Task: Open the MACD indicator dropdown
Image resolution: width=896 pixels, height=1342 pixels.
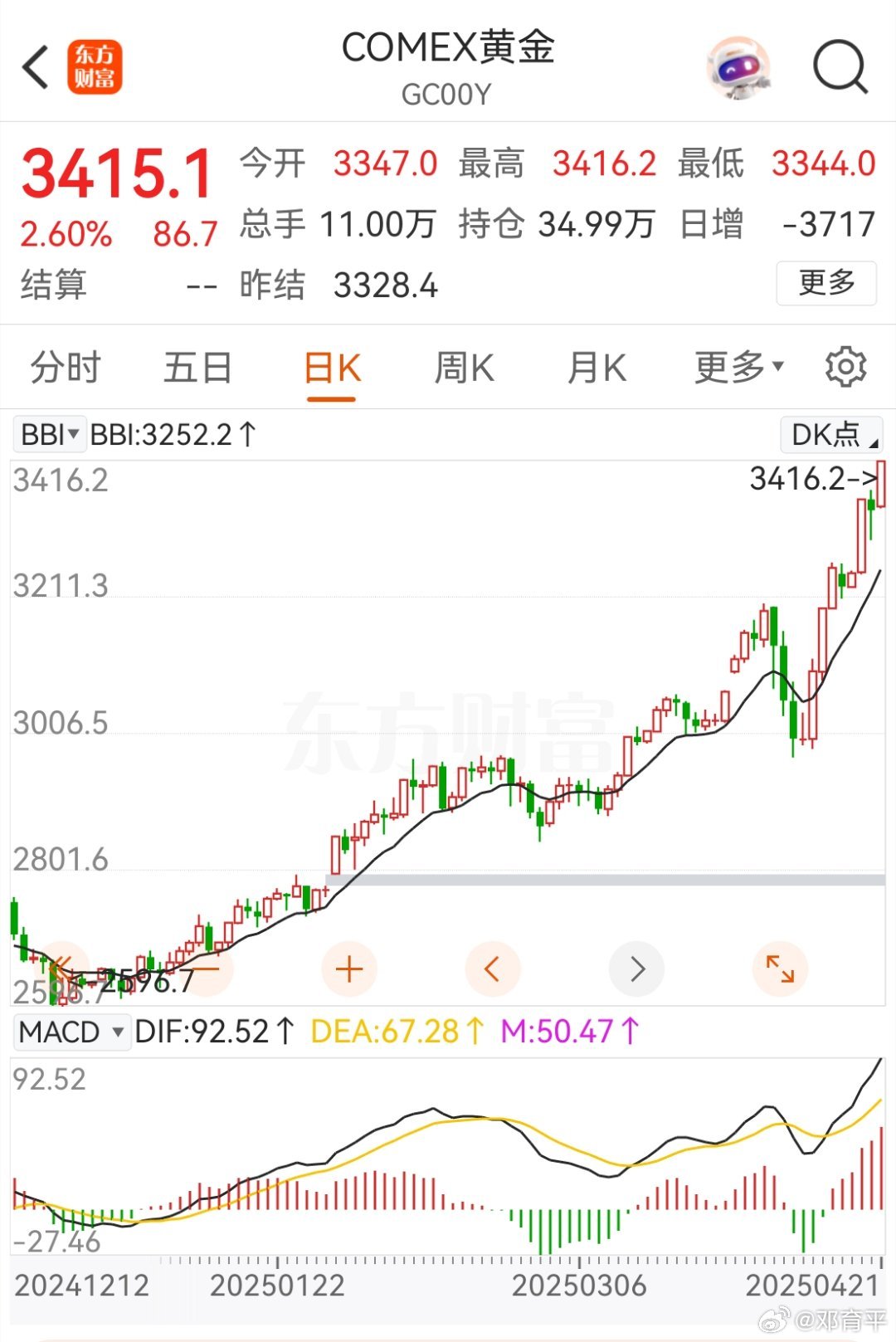Action: tap(71, 1032)
